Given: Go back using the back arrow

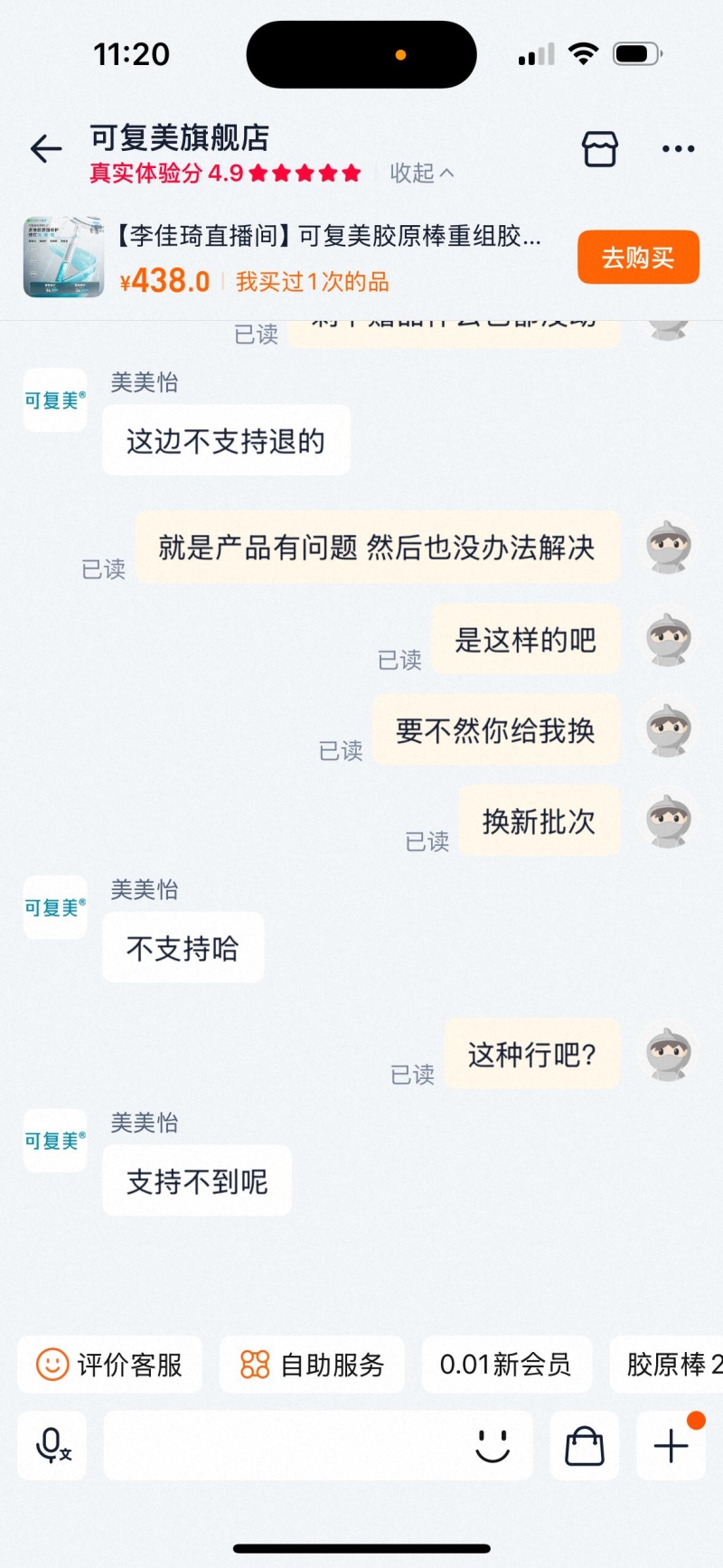Looking at the screenshot, I should (46, 149).
